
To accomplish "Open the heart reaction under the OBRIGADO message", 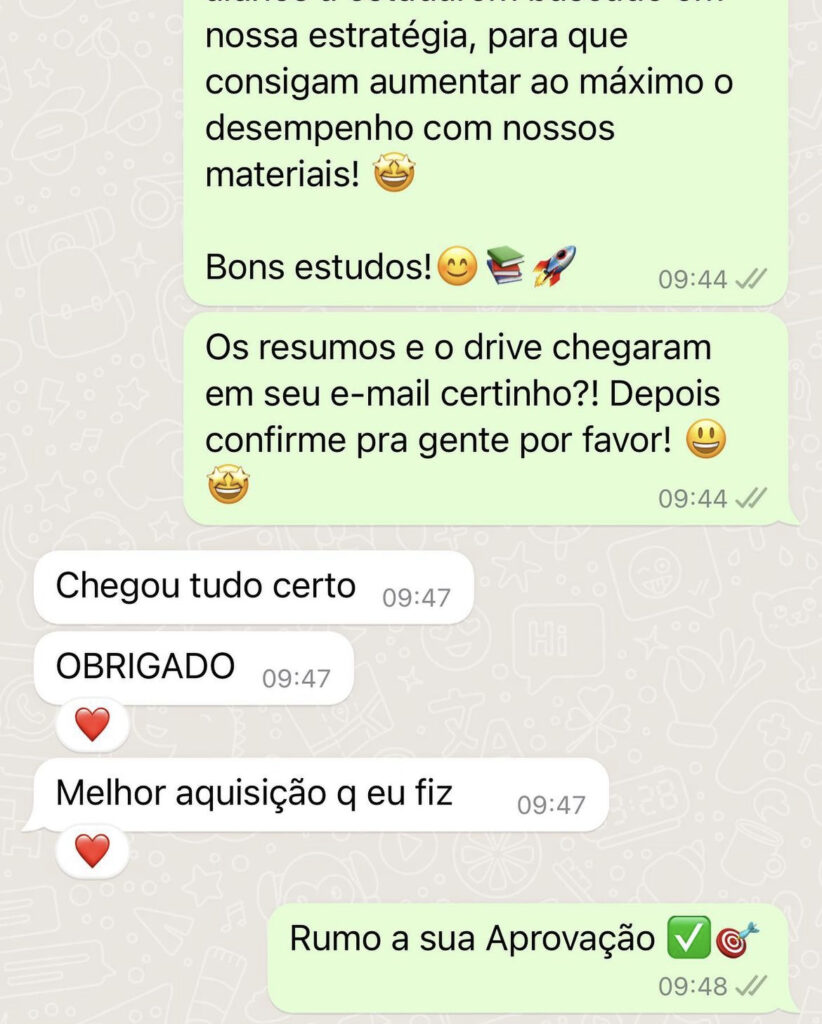I will coord(92,723).
